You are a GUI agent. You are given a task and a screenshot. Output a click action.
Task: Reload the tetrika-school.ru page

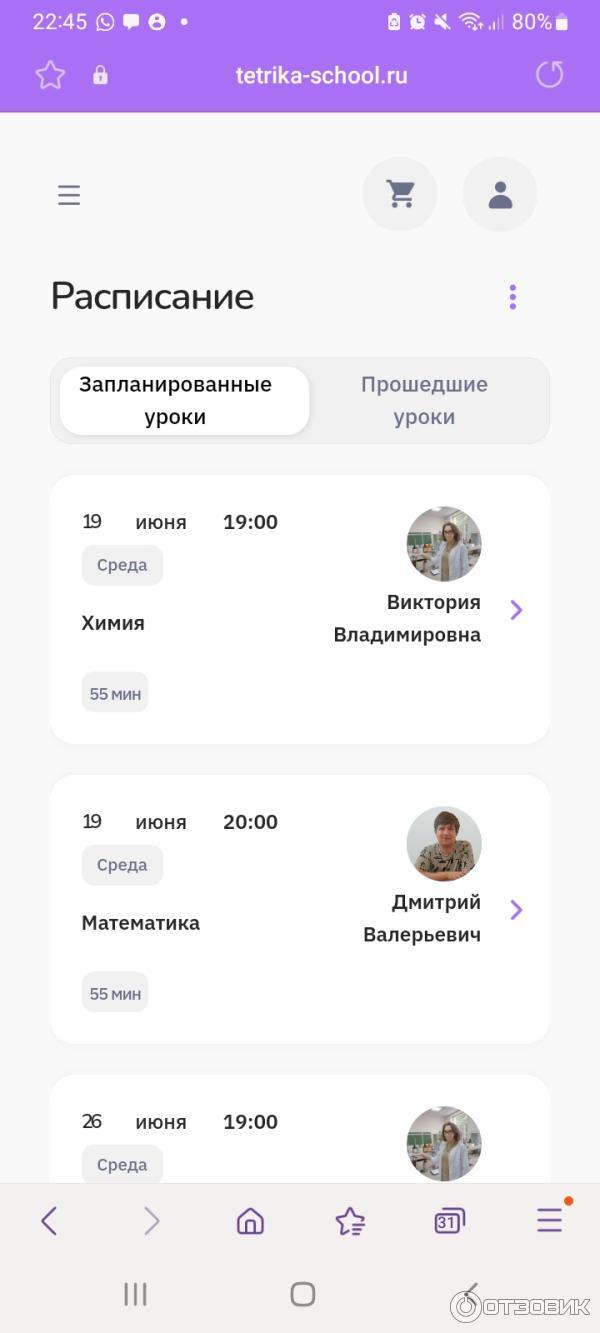tap(549, 75)
